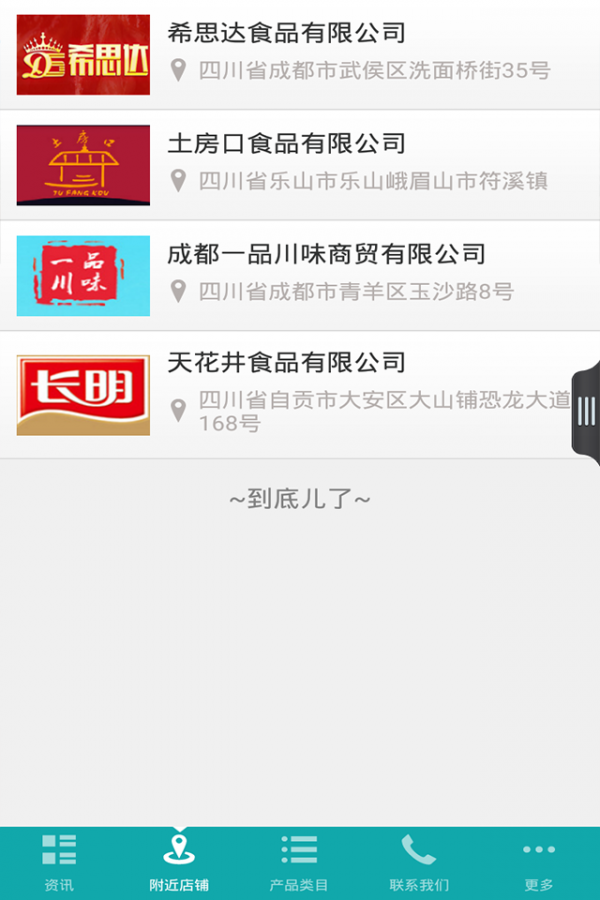Go to the 产品类目 tab

click(x=299, y=863)
